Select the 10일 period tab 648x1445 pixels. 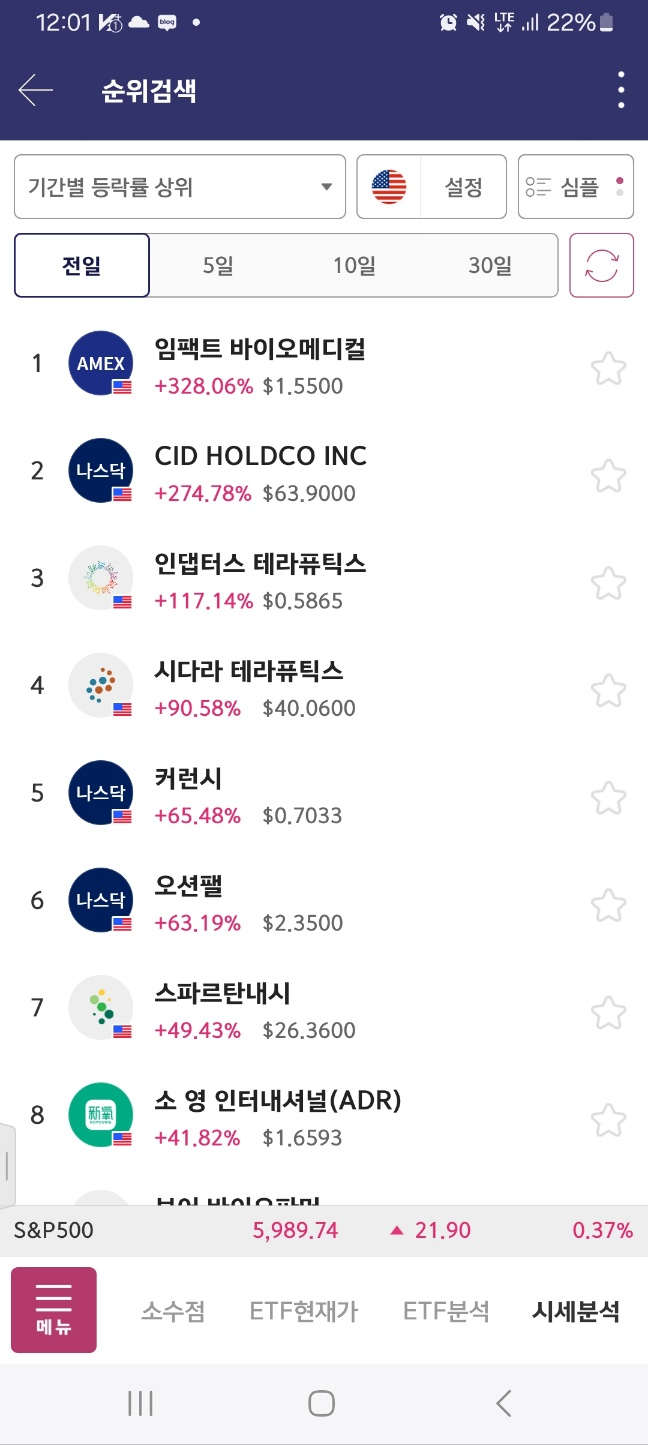click(354, 266)
